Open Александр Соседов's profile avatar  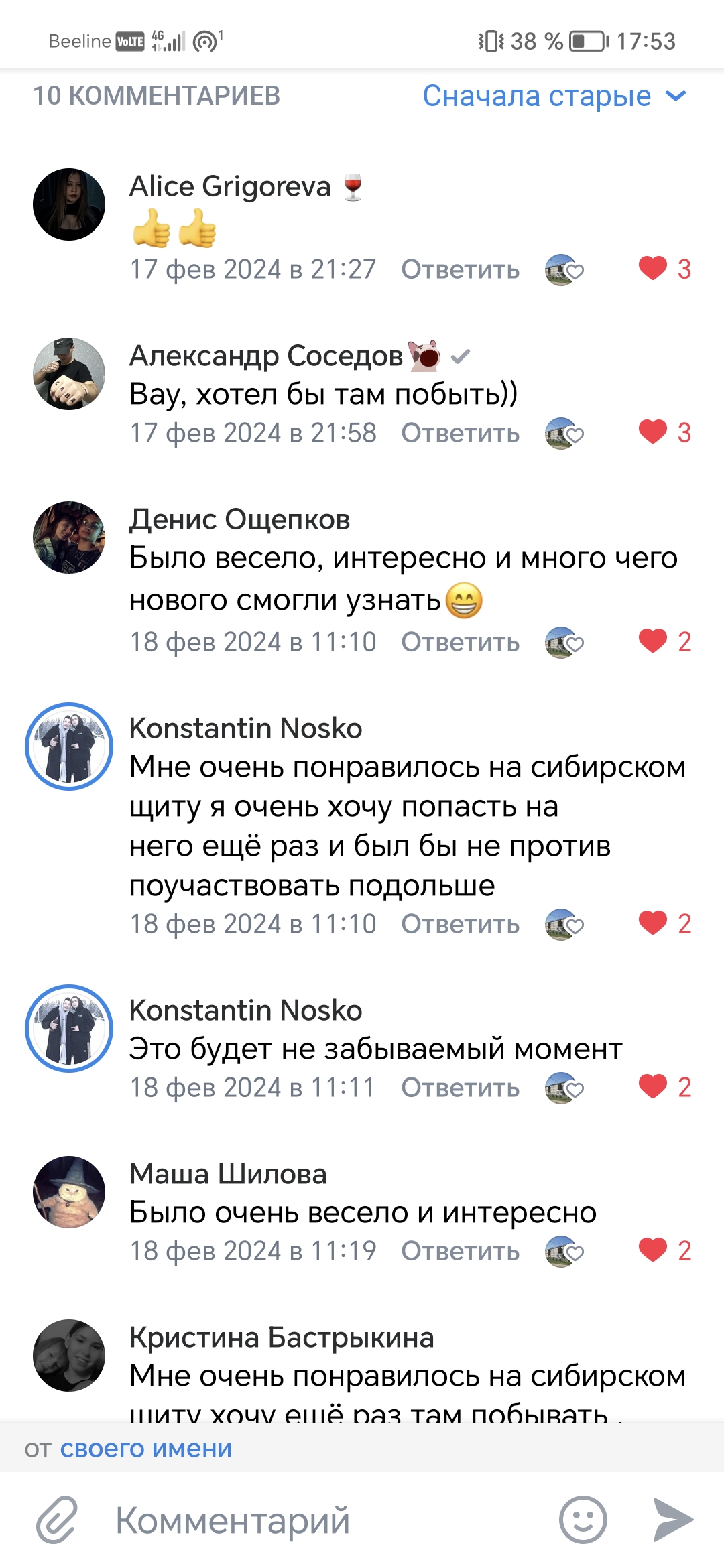69,374
